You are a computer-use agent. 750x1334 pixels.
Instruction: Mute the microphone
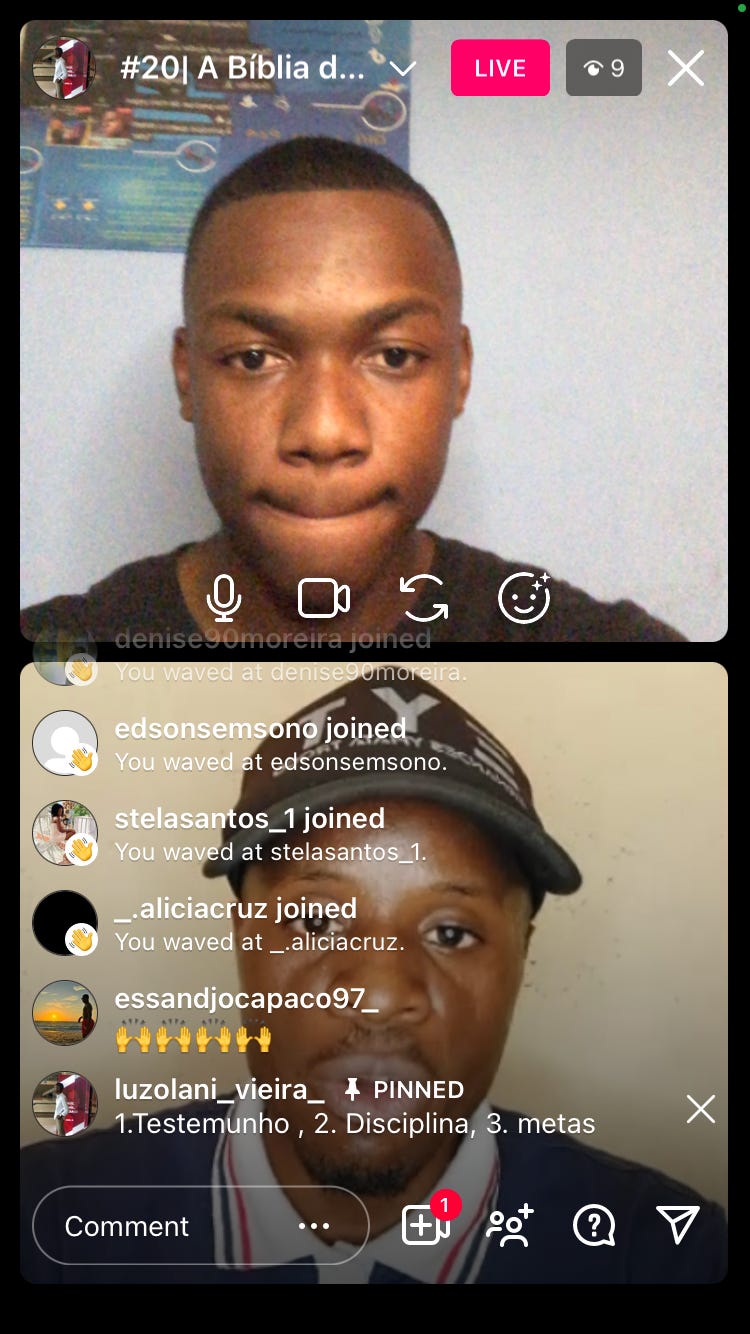pyautogui.click(x=224, y=598)
